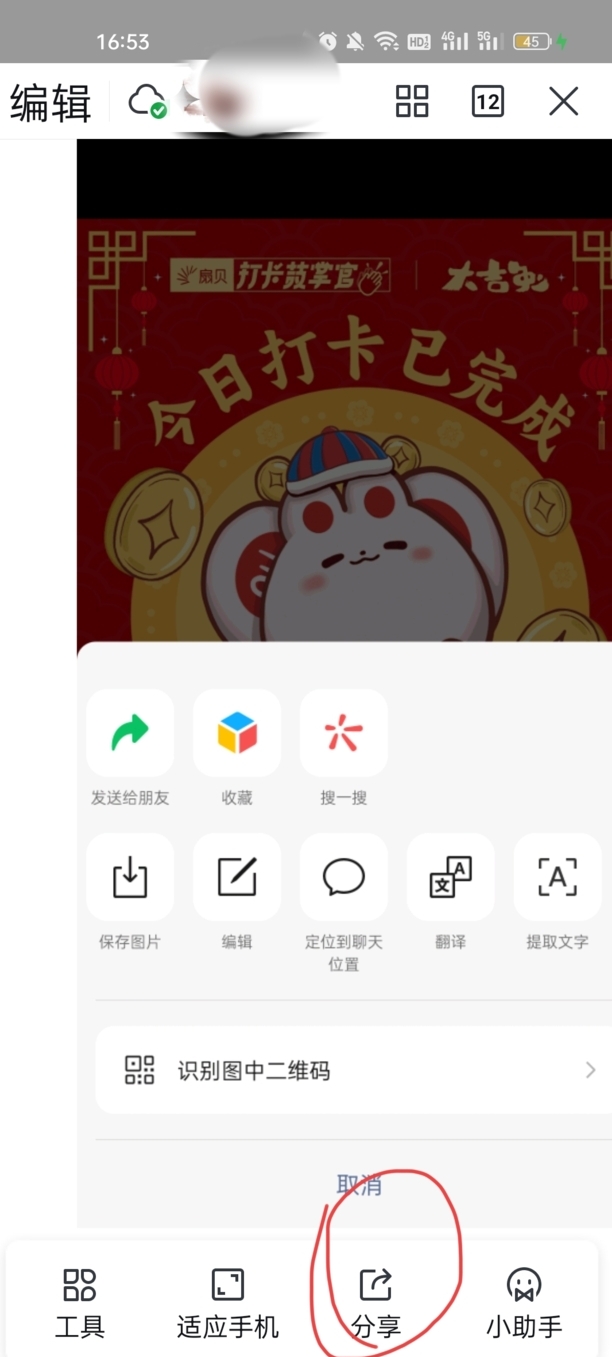Close the document with the X

[x=564, y=101]
